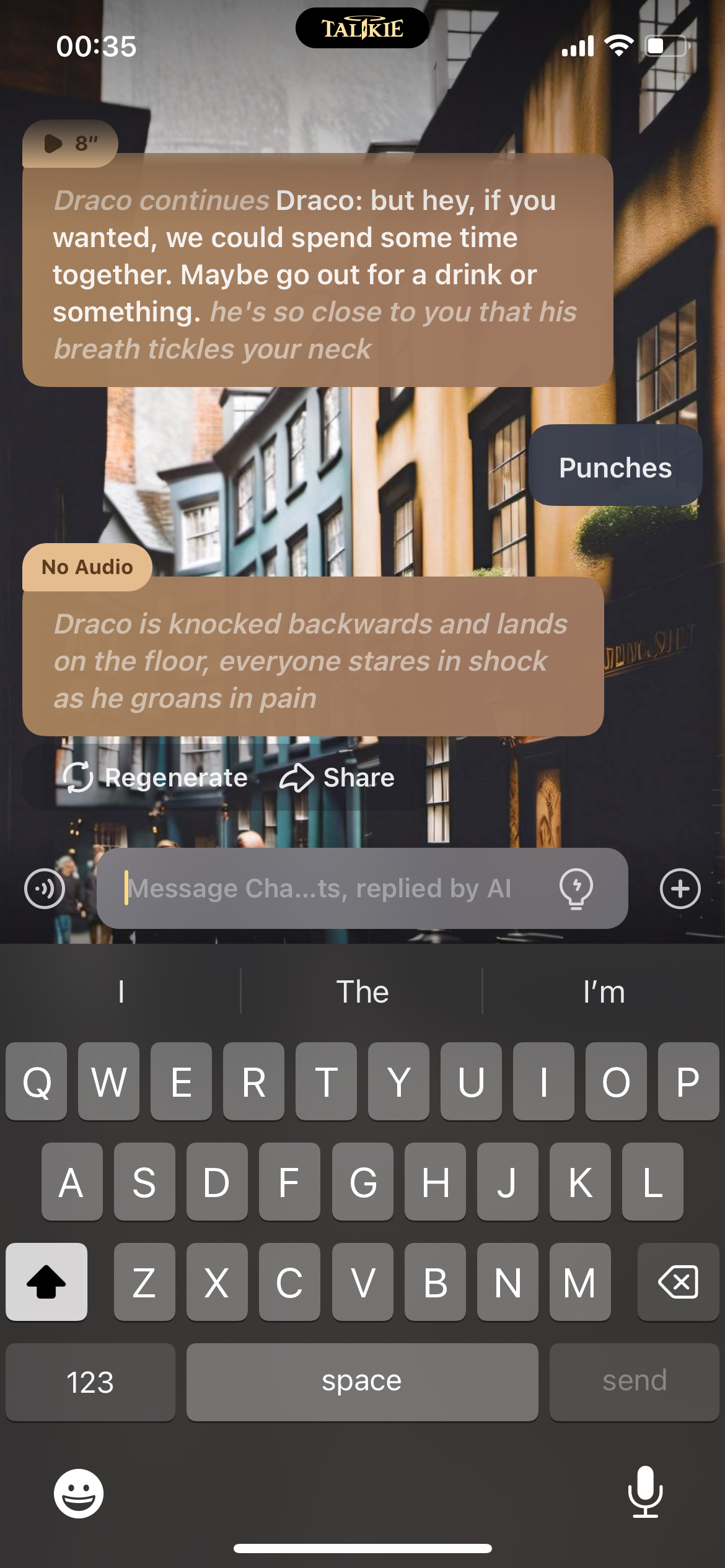725x1568 pixels.
Task: Open the emoji keyboard
Action: tap(79, 1493)
